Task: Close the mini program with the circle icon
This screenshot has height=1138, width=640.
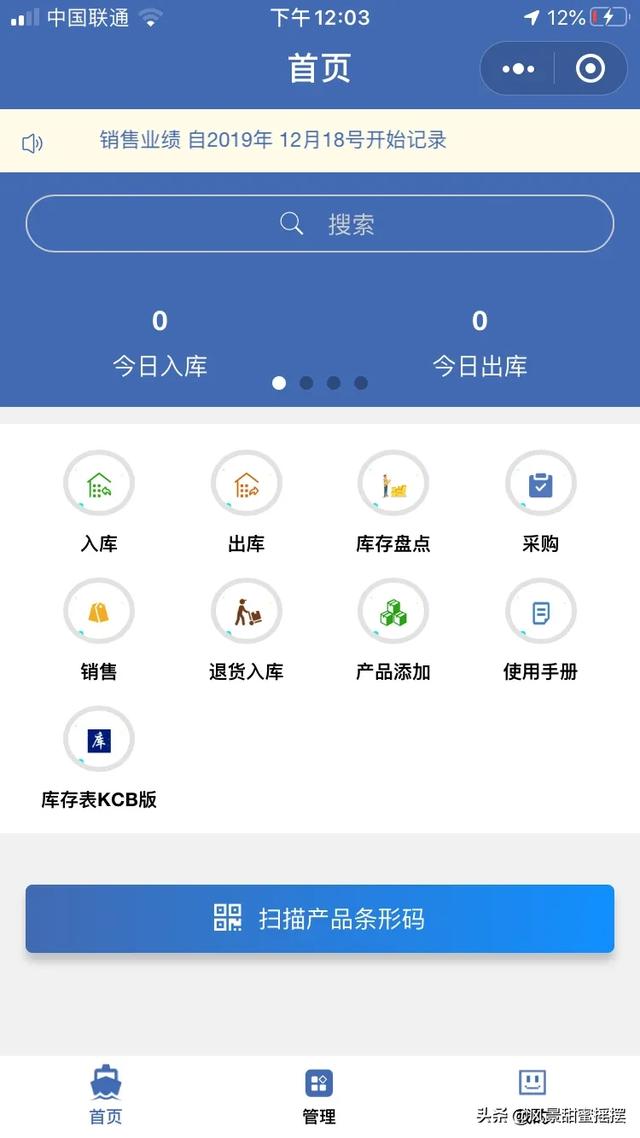Action: coord(591,69)
